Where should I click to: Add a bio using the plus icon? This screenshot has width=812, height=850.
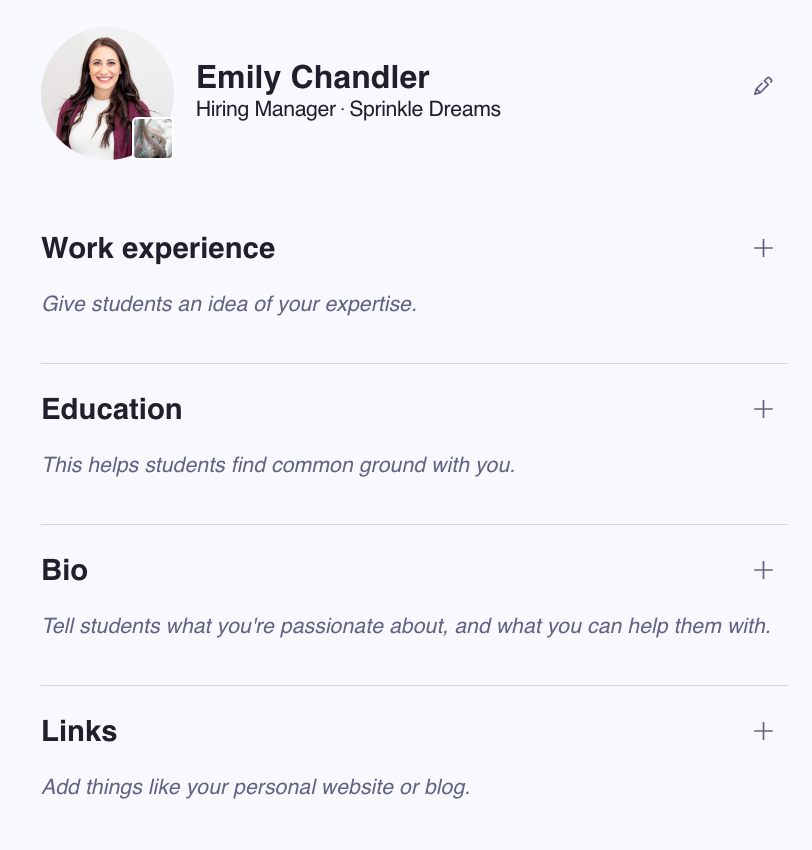coord(763,569)
